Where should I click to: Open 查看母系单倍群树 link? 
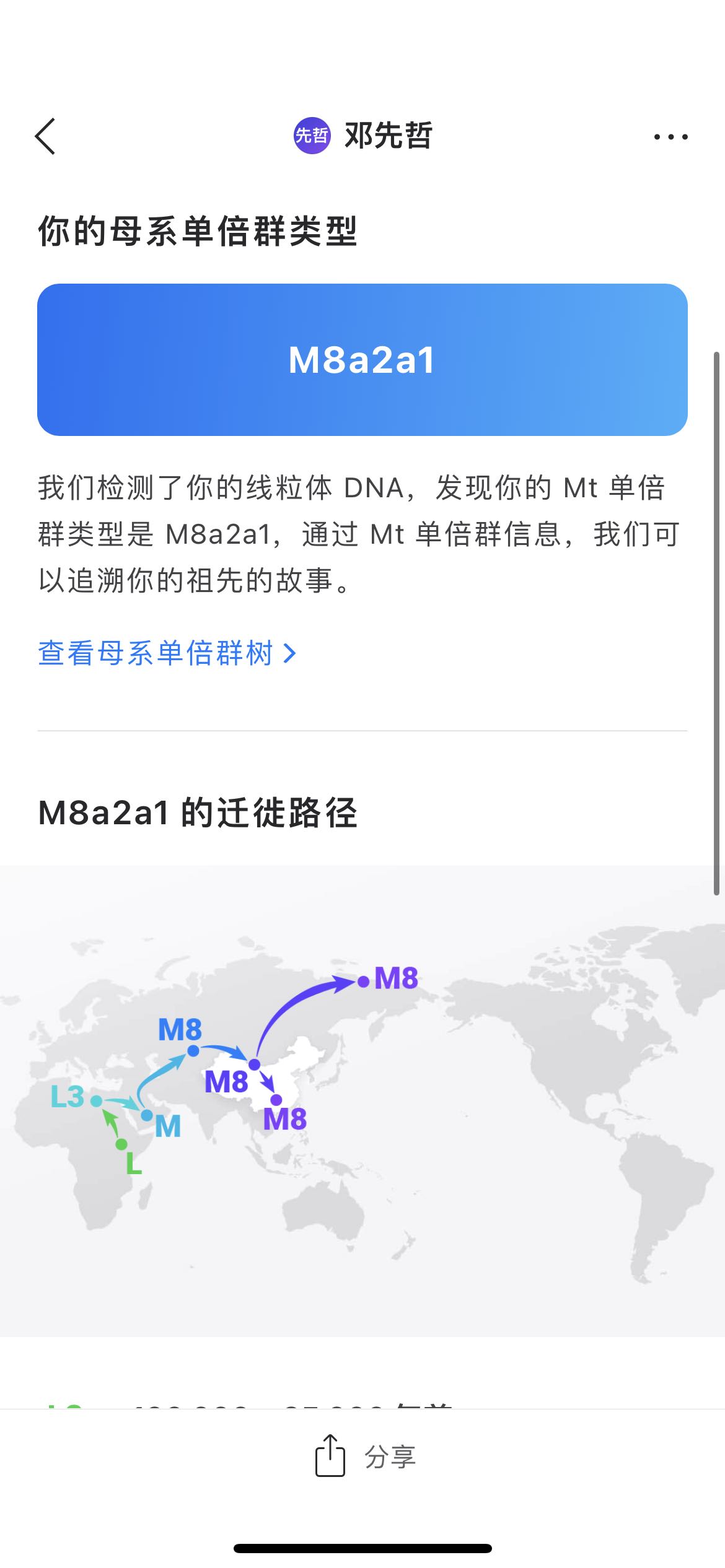167,653
